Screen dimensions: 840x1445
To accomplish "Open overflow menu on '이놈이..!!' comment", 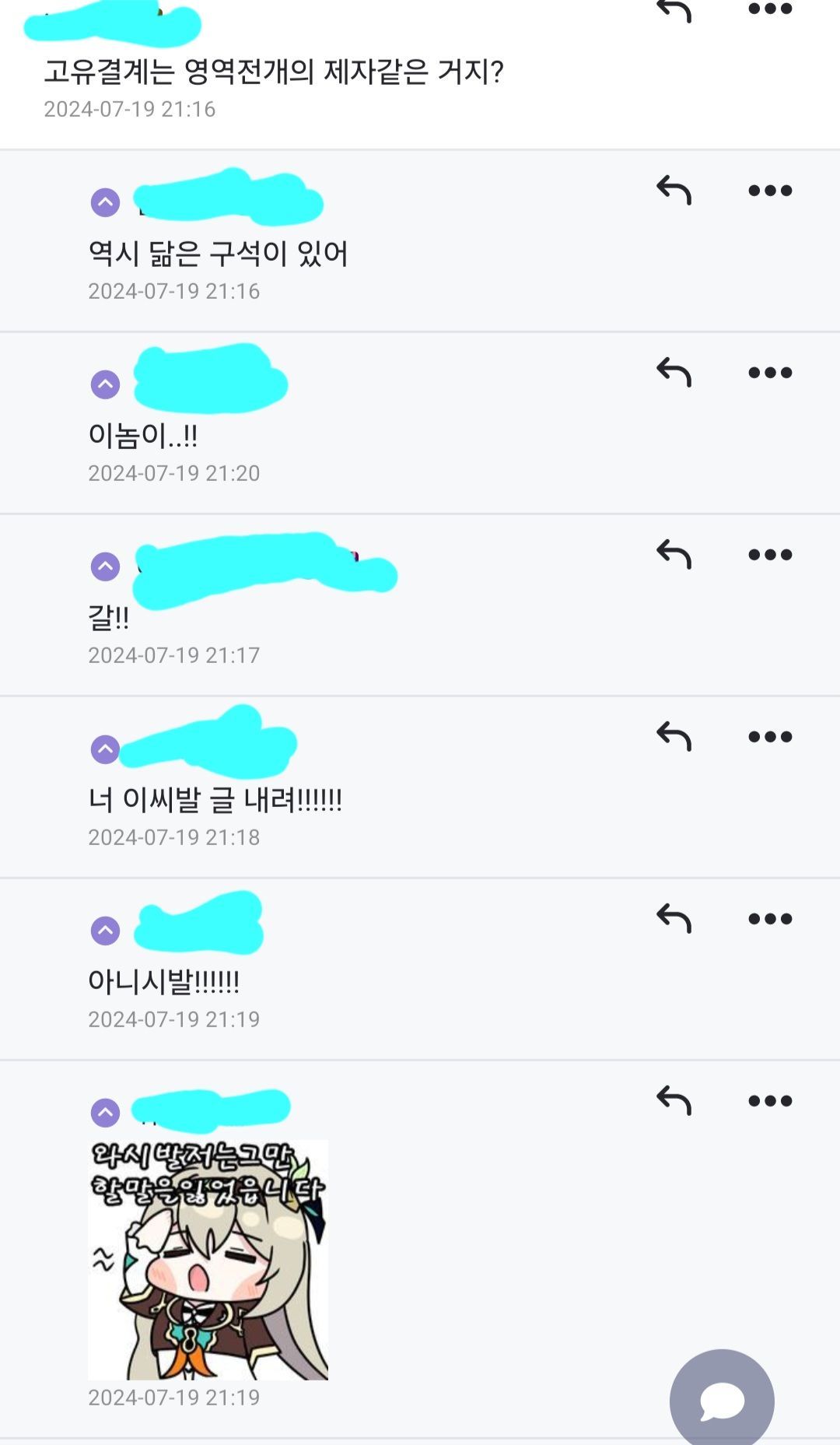I will (769, 373).
